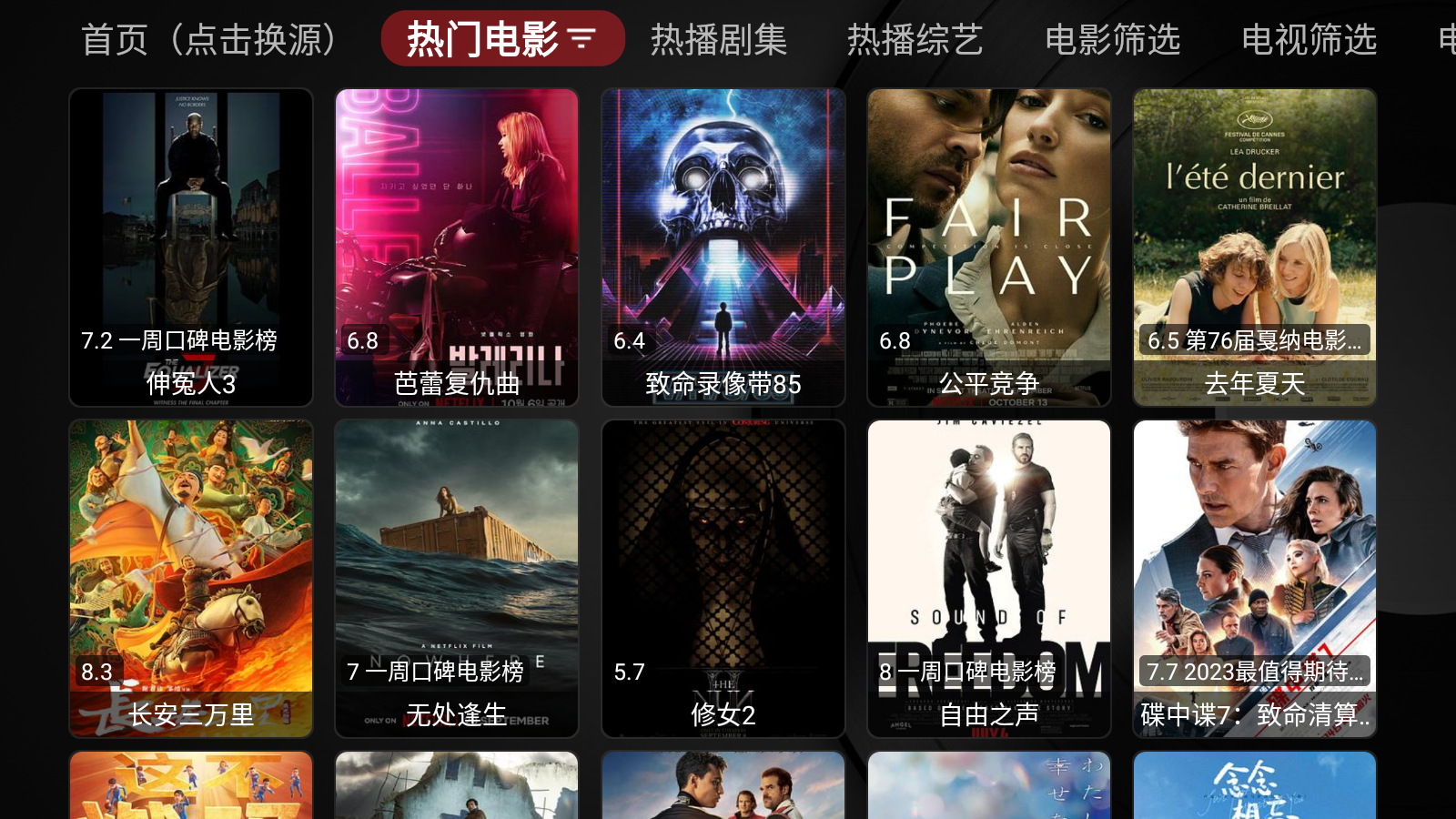This screenshot has height=819, width=1456.
Task: Open the 热门电影 filter dropdown
Action: 502,39
